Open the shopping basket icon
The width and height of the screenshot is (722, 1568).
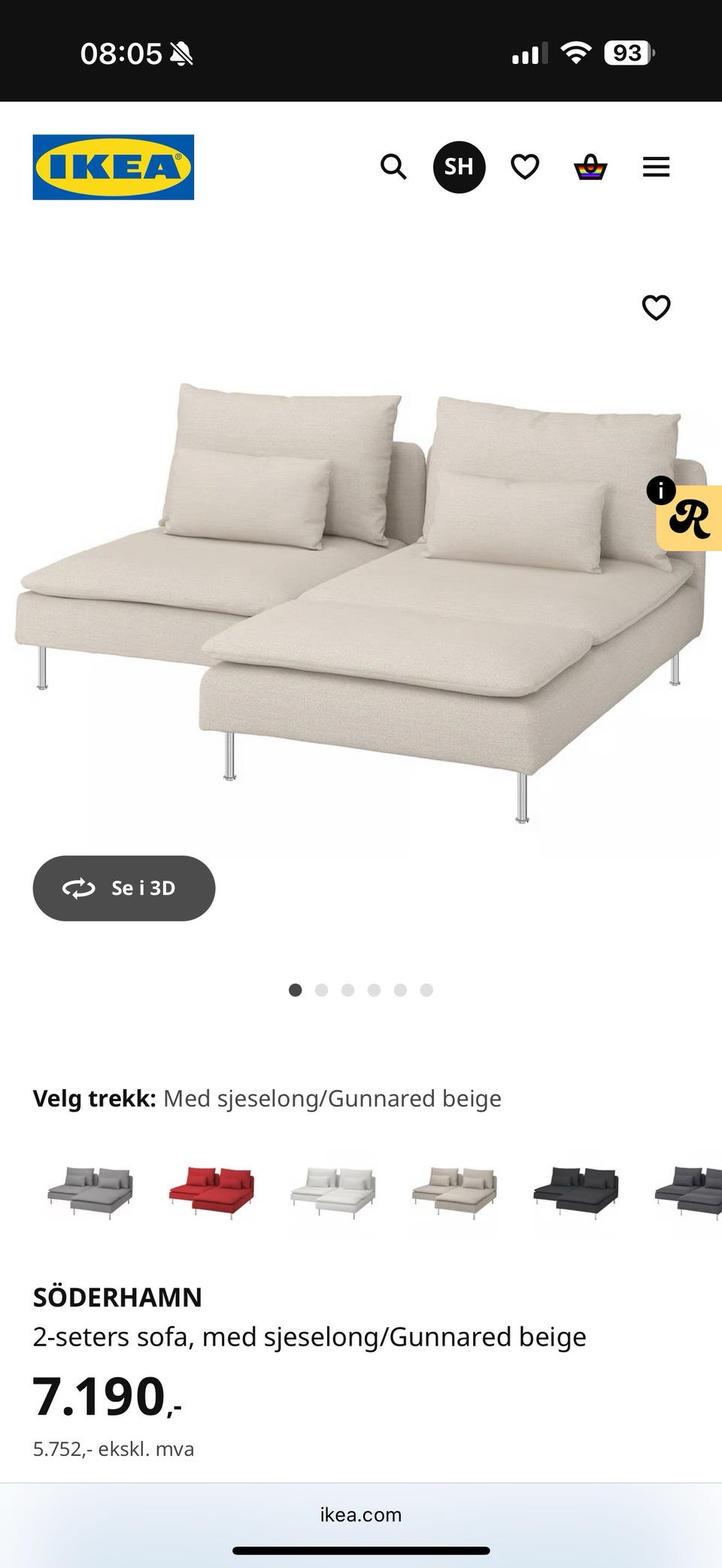point(591,167)
